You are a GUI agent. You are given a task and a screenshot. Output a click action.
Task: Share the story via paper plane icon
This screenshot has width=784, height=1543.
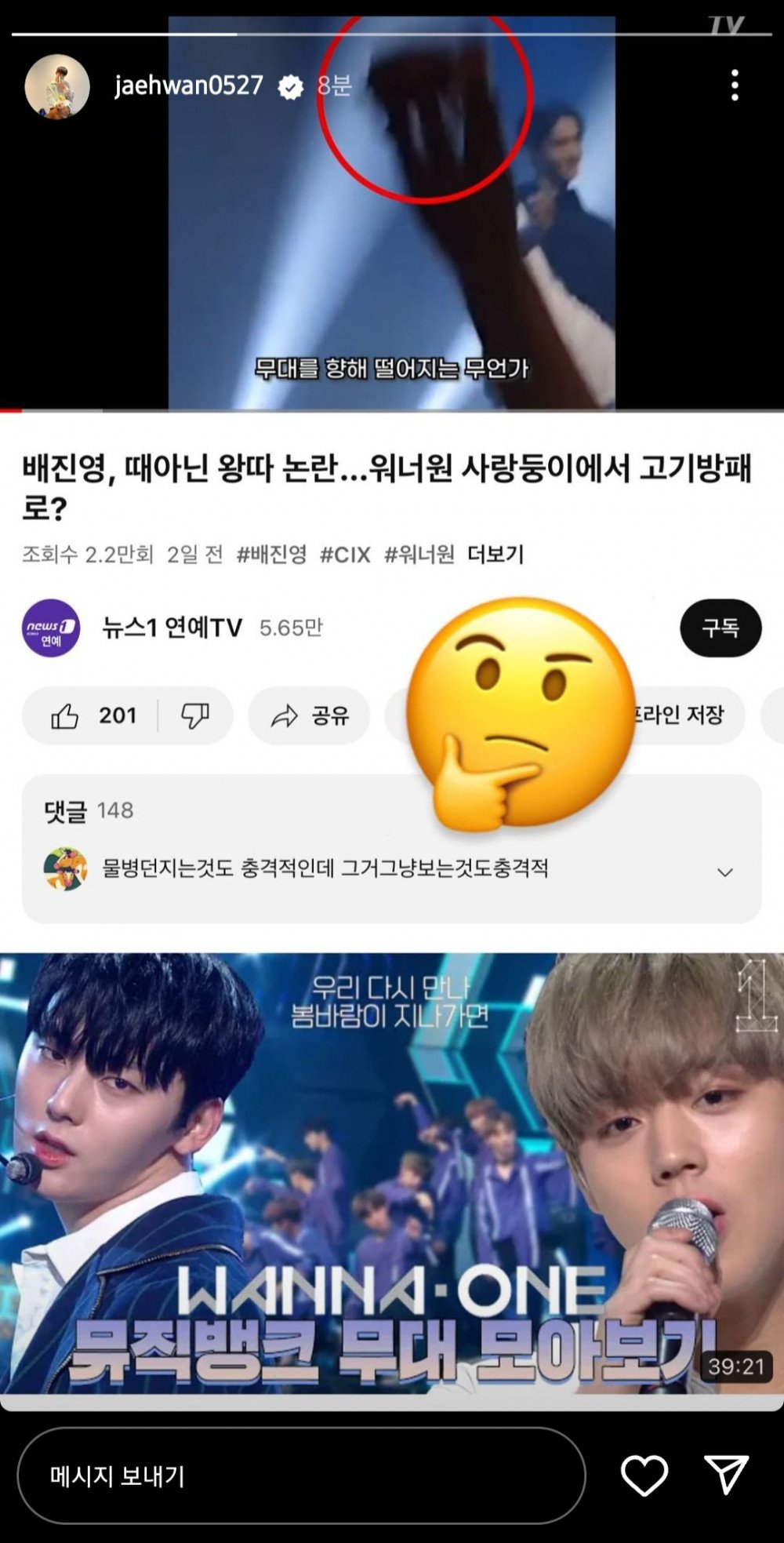(726, 1475)
